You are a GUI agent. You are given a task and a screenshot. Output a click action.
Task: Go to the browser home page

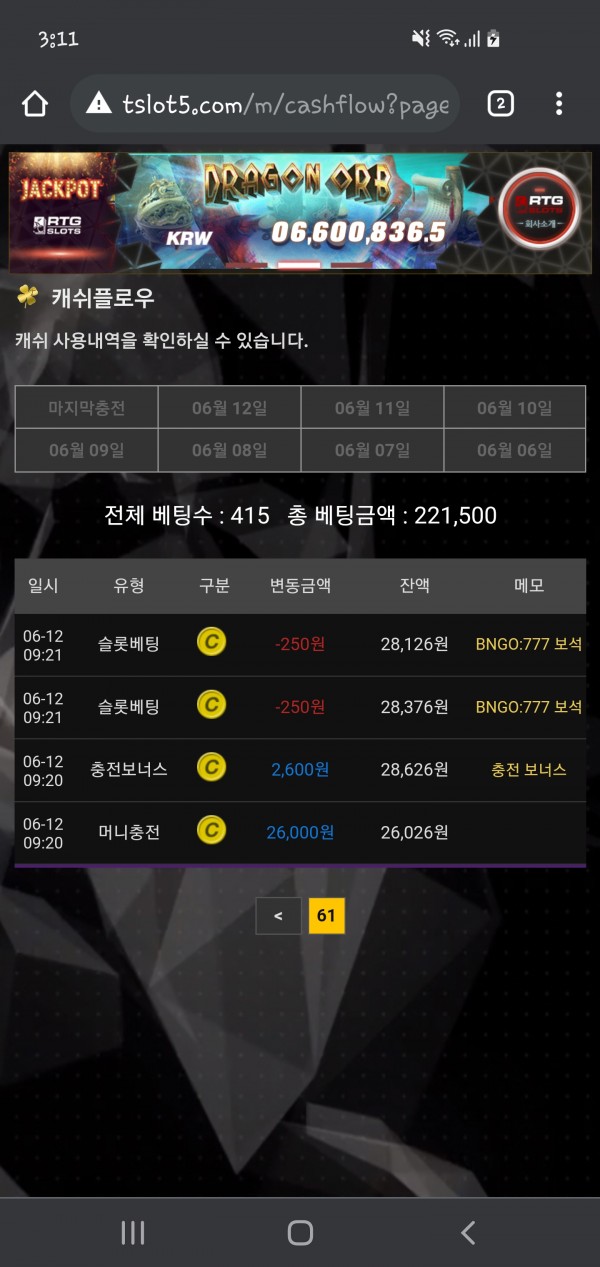[x=35, y=104]
